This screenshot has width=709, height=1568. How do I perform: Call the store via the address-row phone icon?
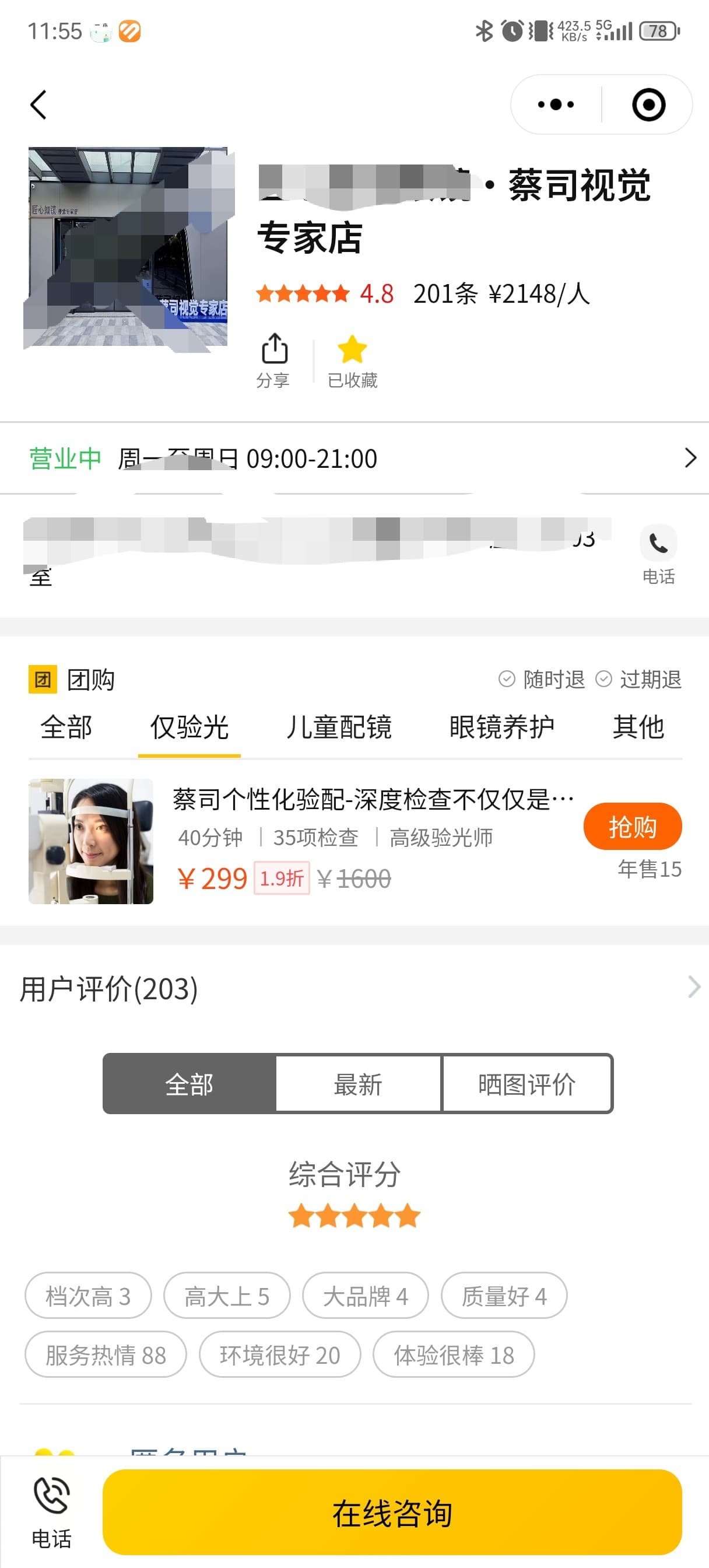click(658, 552)
